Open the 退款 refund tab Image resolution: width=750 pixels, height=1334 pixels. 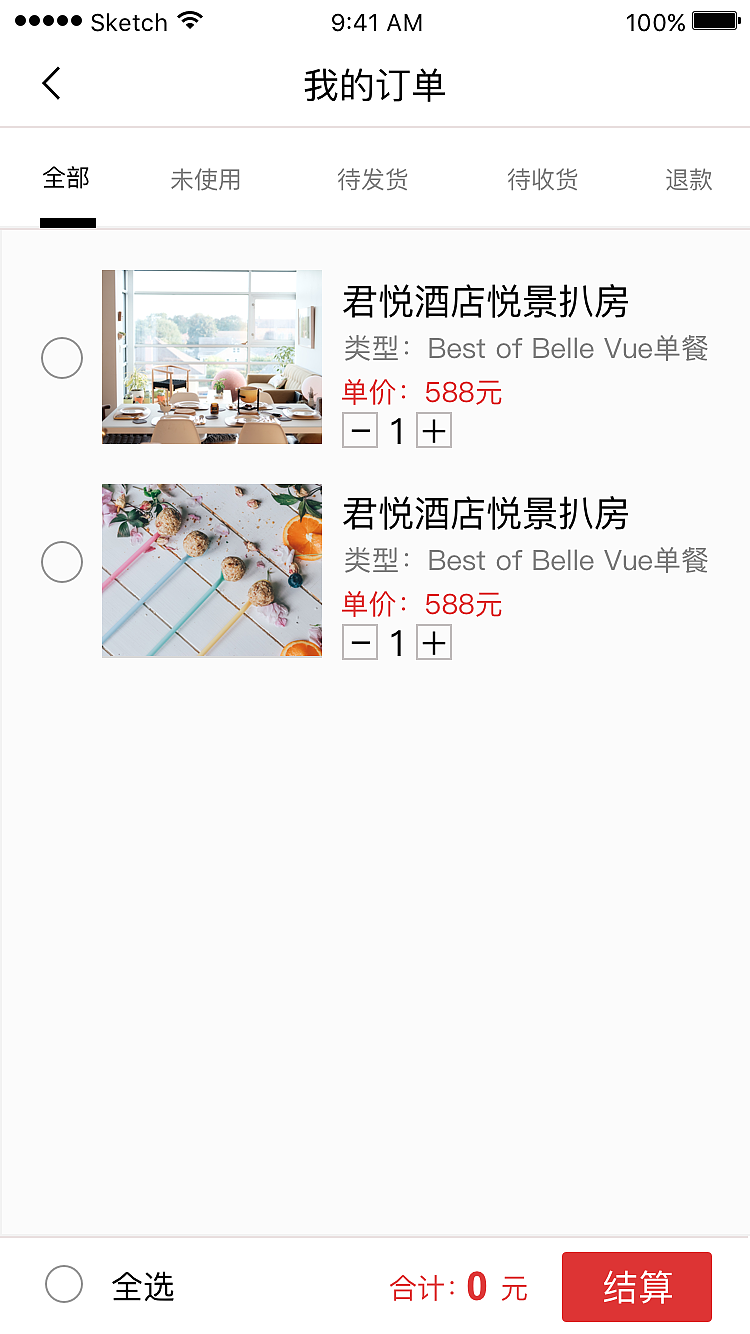(689, 180)
